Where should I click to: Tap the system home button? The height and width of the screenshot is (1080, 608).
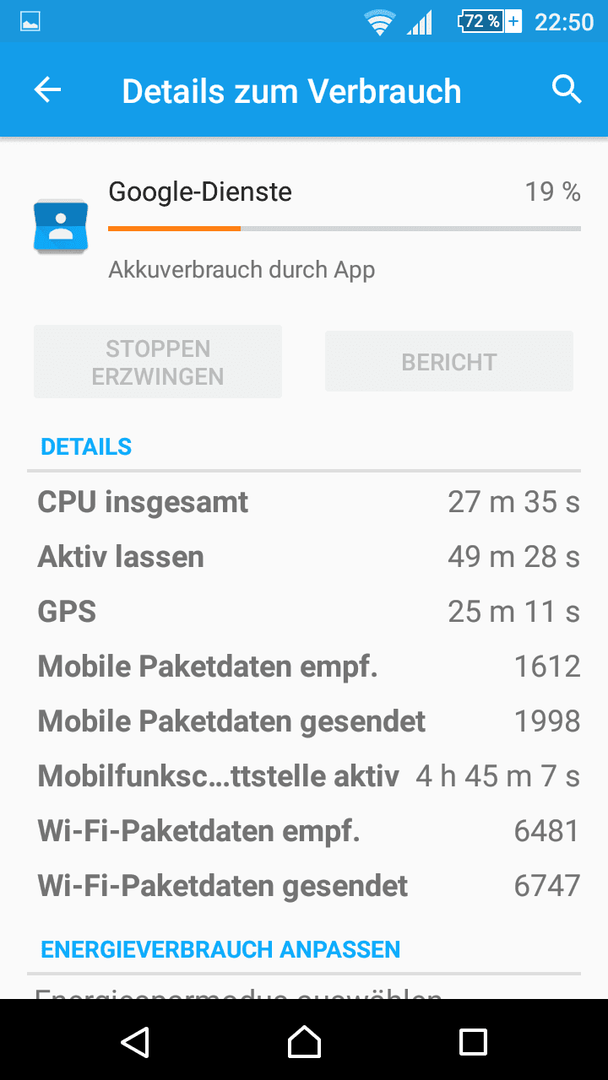(x=304, y=1041)
